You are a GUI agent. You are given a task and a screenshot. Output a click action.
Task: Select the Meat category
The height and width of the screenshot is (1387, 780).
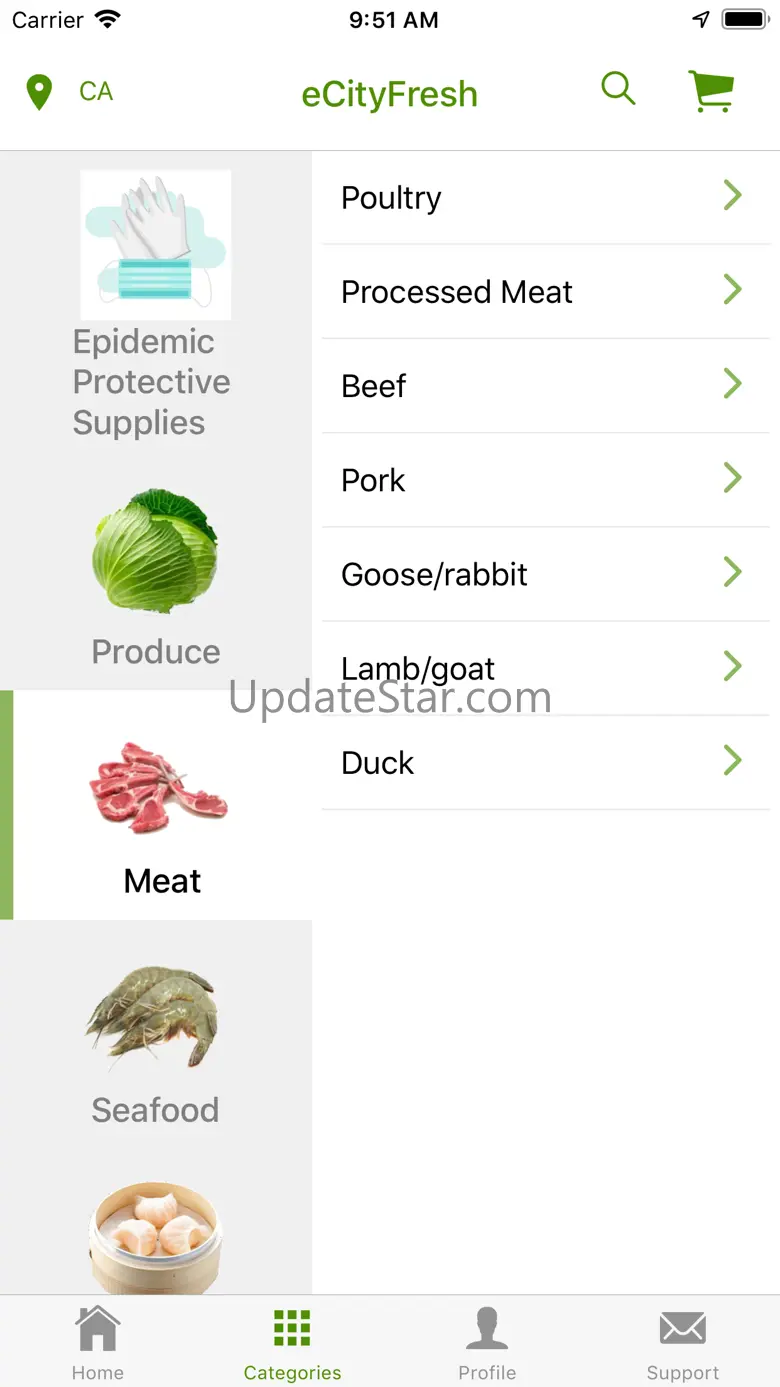pyautogui.click(x=160, y=806)
